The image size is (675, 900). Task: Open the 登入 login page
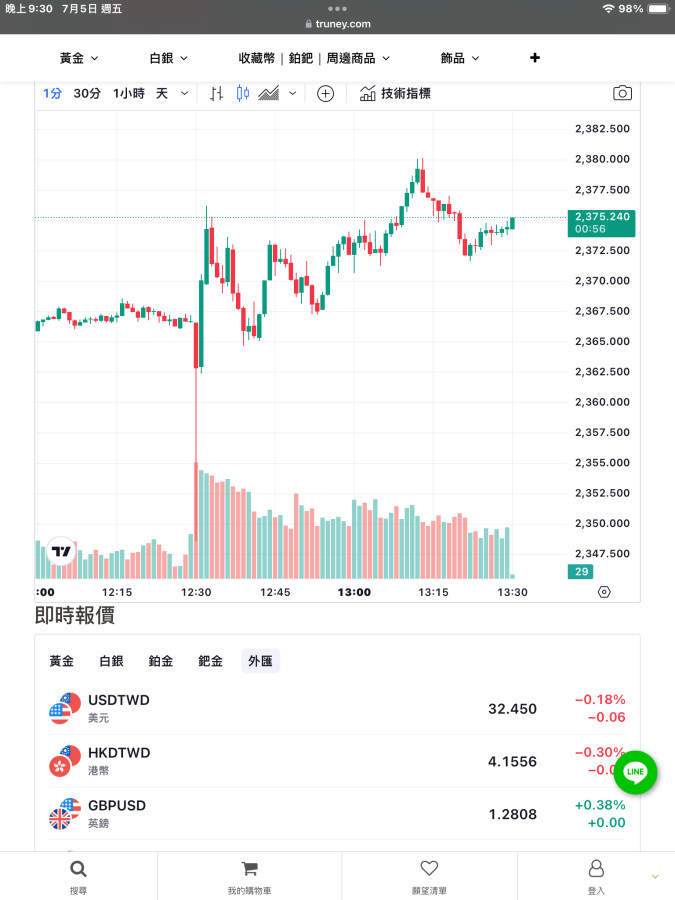click(596, 876)
